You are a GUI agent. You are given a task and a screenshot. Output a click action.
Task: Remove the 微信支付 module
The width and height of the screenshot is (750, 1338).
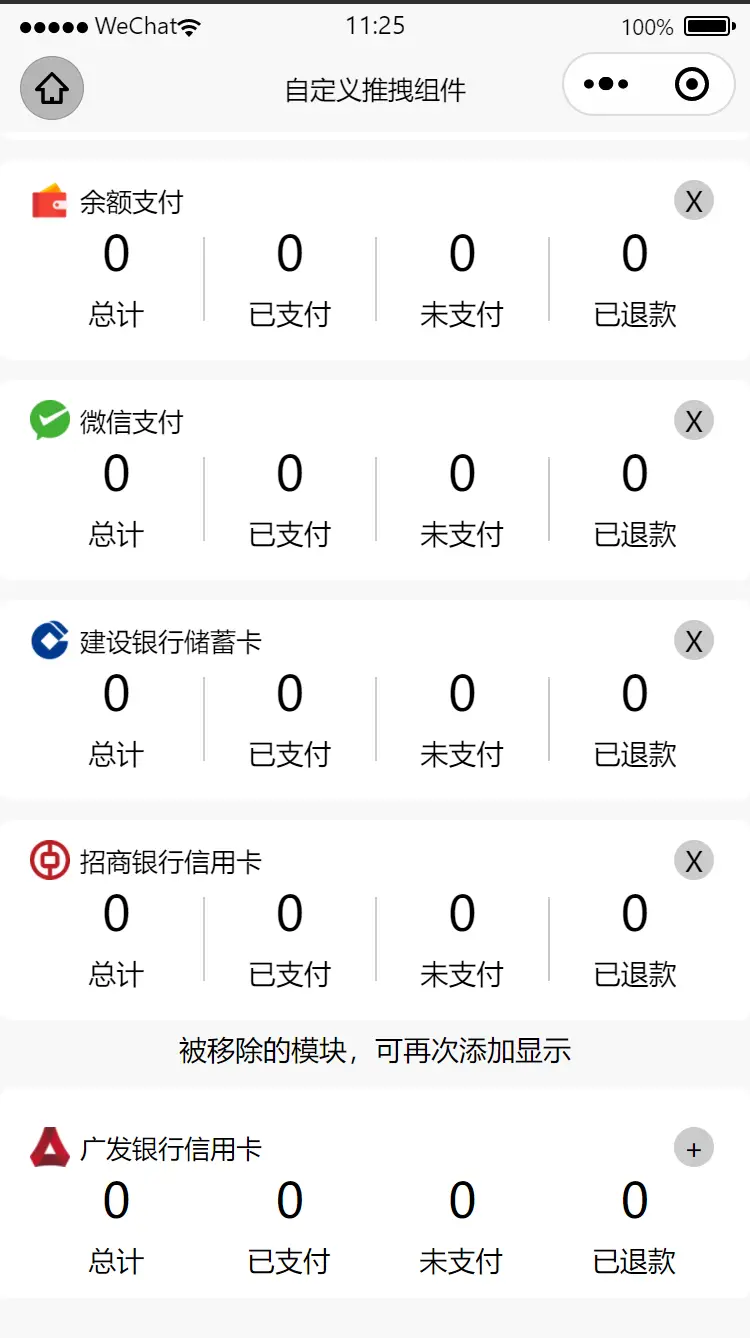pyautogui.click(x=694, y=421)
